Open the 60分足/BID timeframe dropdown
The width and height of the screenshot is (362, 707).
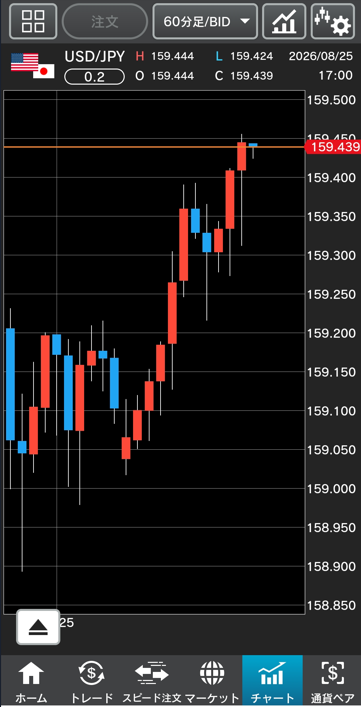coord(205,21)
